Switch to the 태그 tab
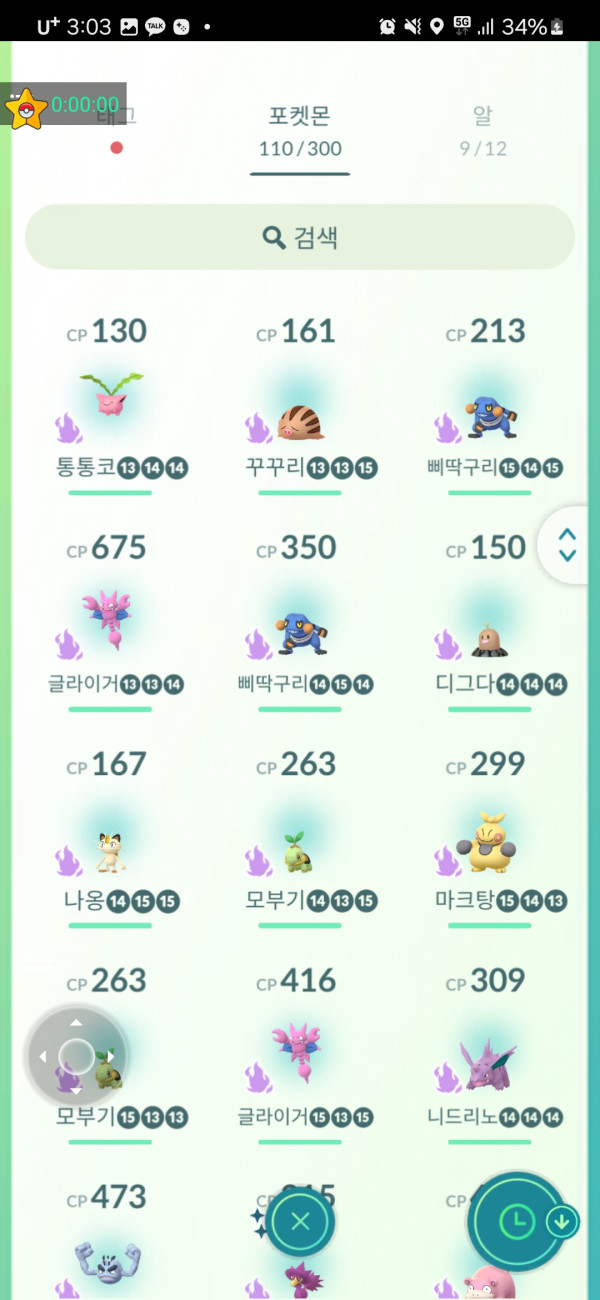Image resolution: width=600 pixels, height=1300 pixels. [x=117, y=128]
